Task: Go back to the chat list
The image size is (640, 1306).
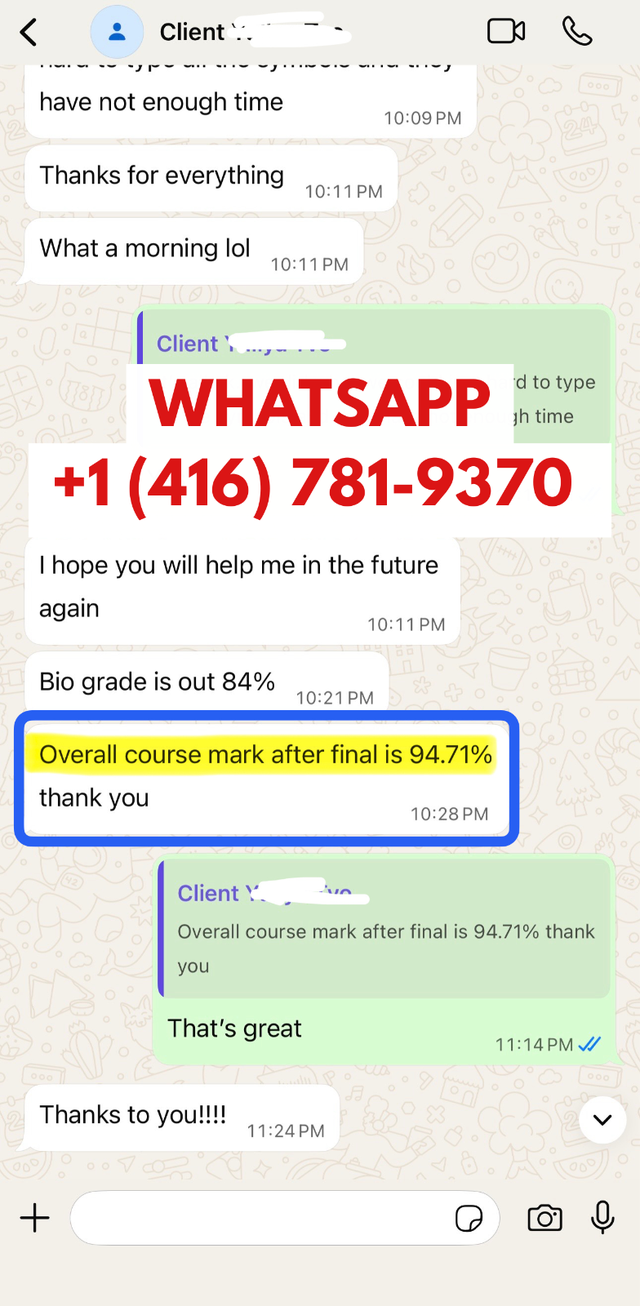Action: click(x=29, y=32)
